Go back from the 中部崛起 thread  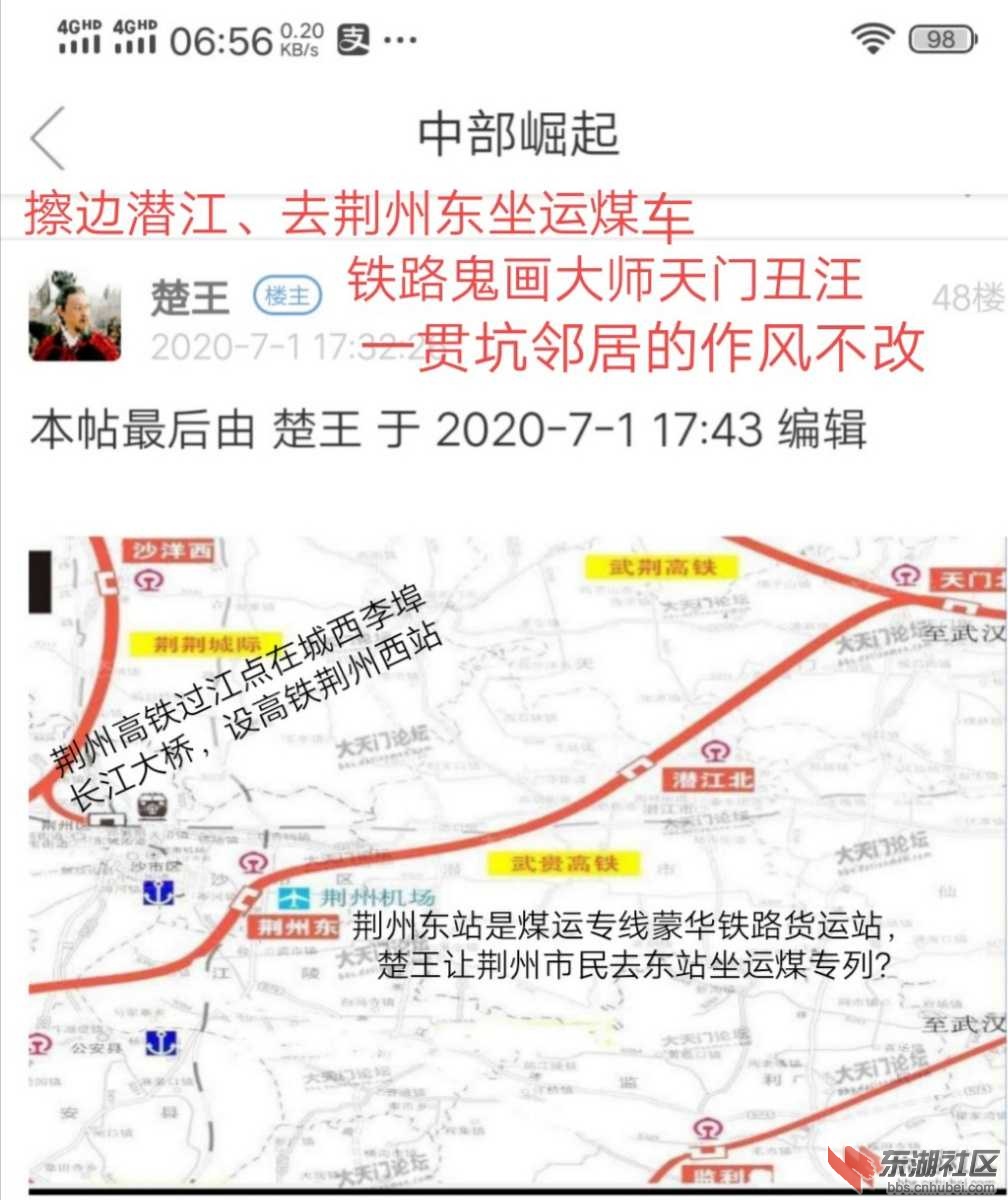[47, 138]
